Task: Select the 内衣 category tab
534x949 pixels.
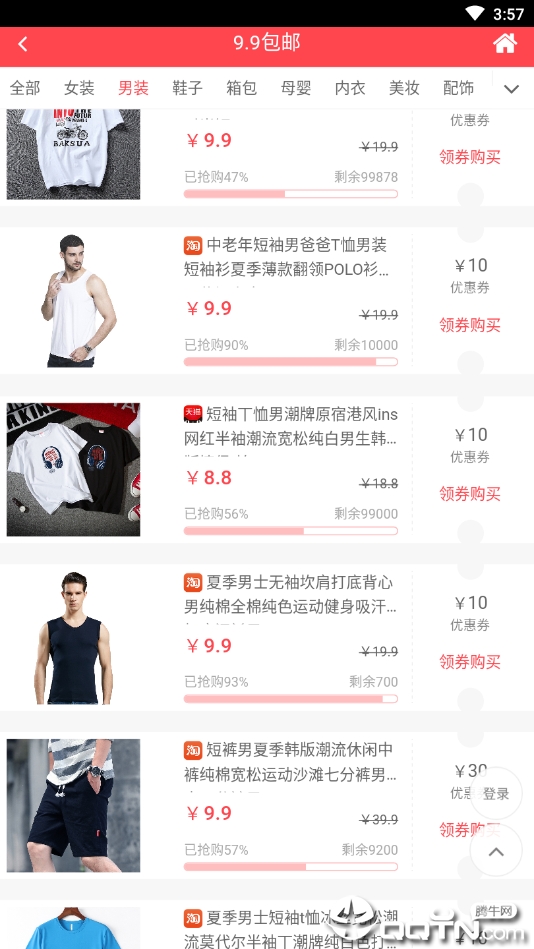Action: tap(350, 88)
